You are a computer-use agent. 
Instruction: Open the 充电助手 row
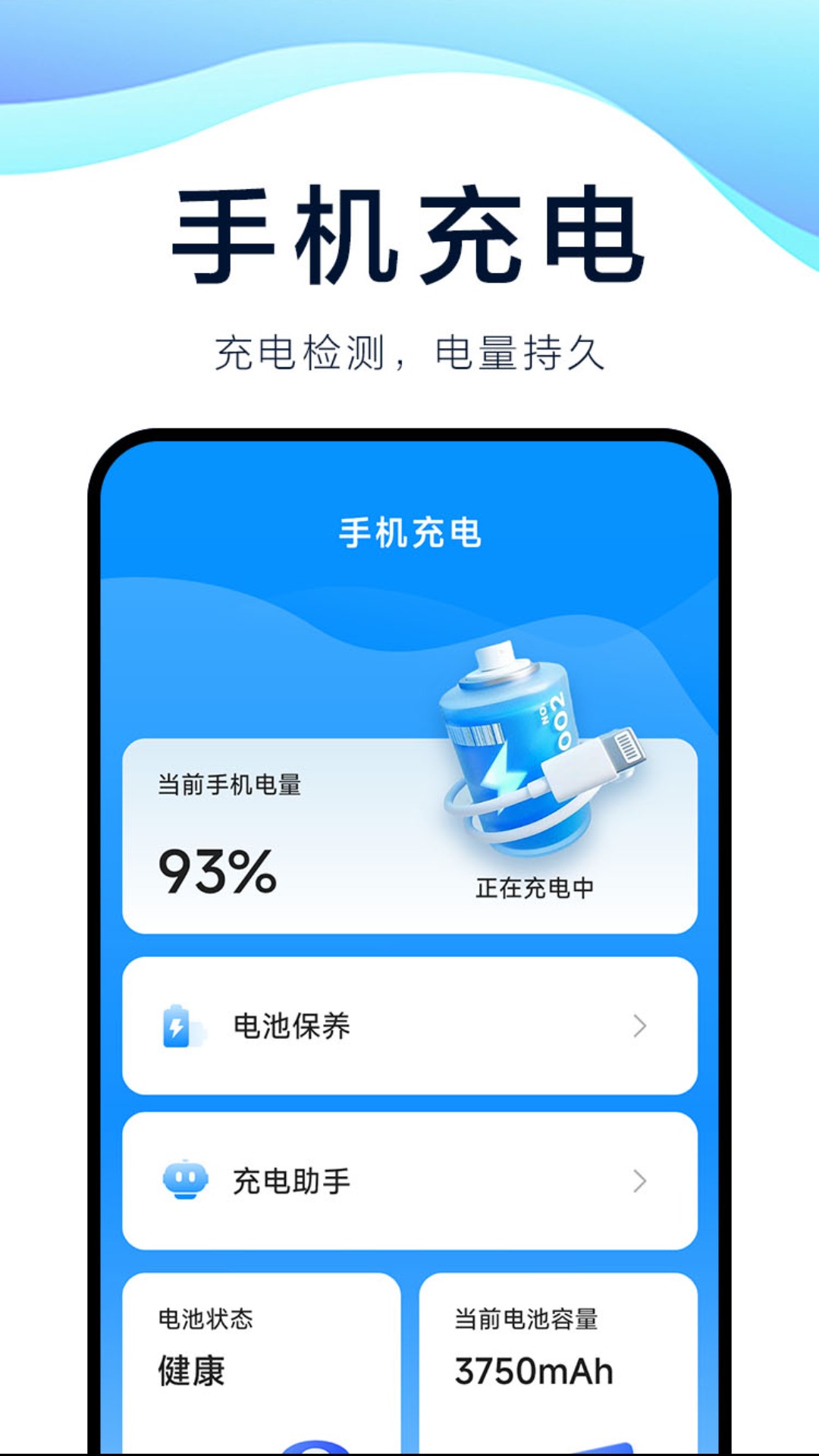409,1178
